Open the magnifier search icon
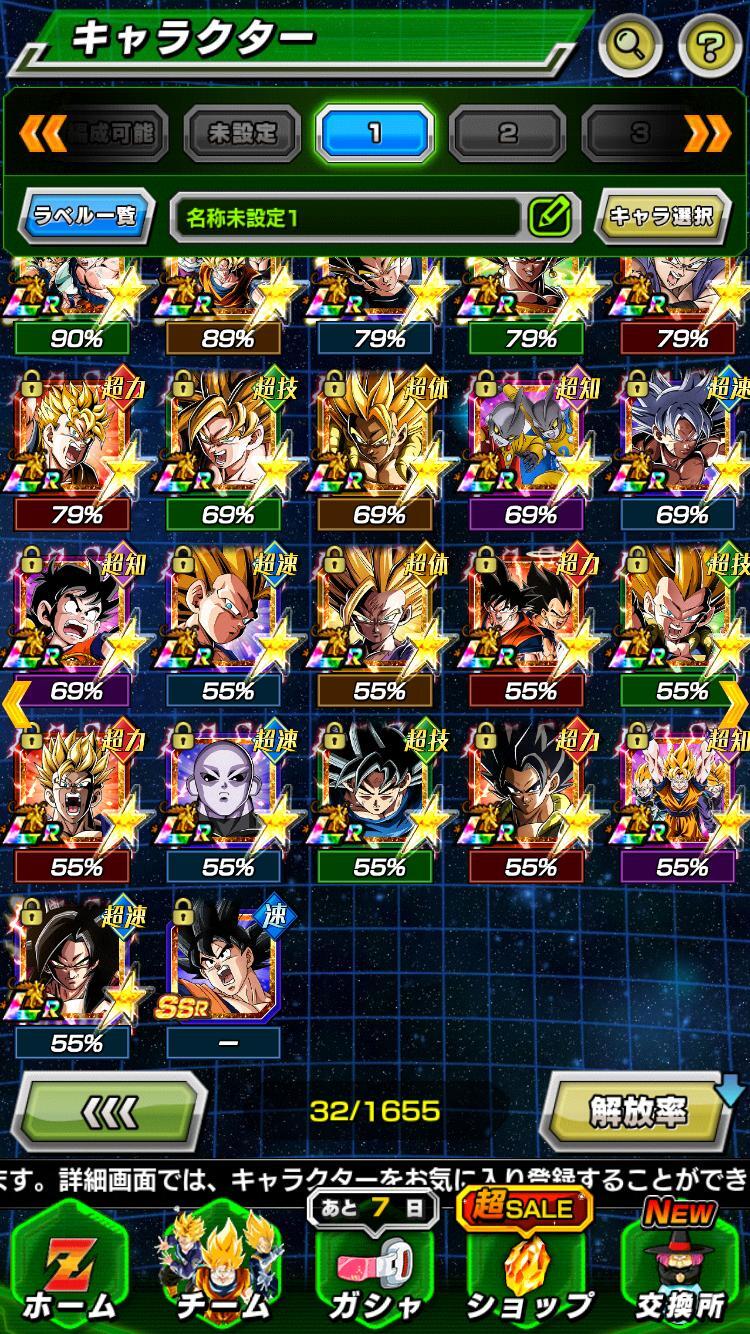 (630, 44)
